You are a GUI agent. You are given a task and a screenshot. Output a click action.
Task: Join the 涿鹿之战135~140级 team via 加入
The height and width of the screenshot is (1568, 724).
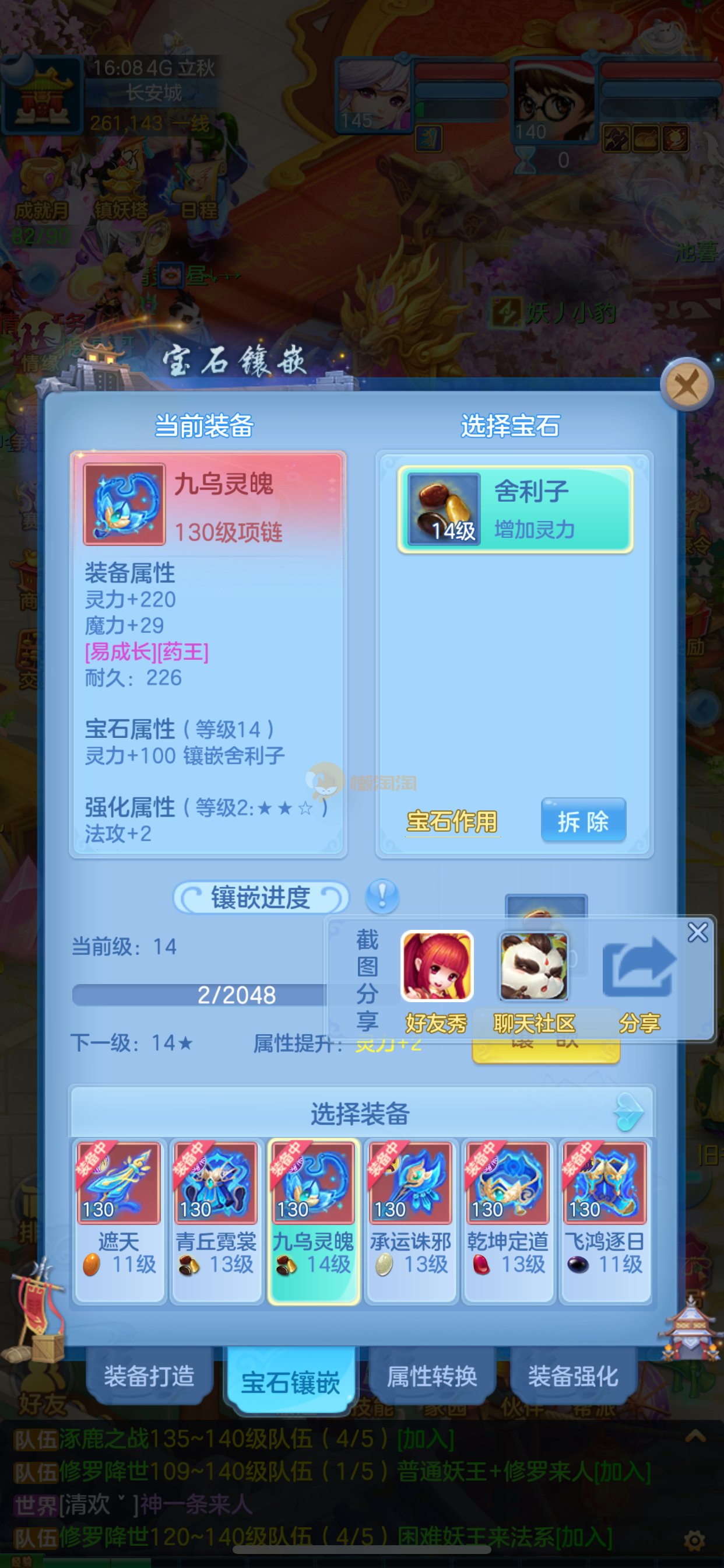tap(426, 1440)
